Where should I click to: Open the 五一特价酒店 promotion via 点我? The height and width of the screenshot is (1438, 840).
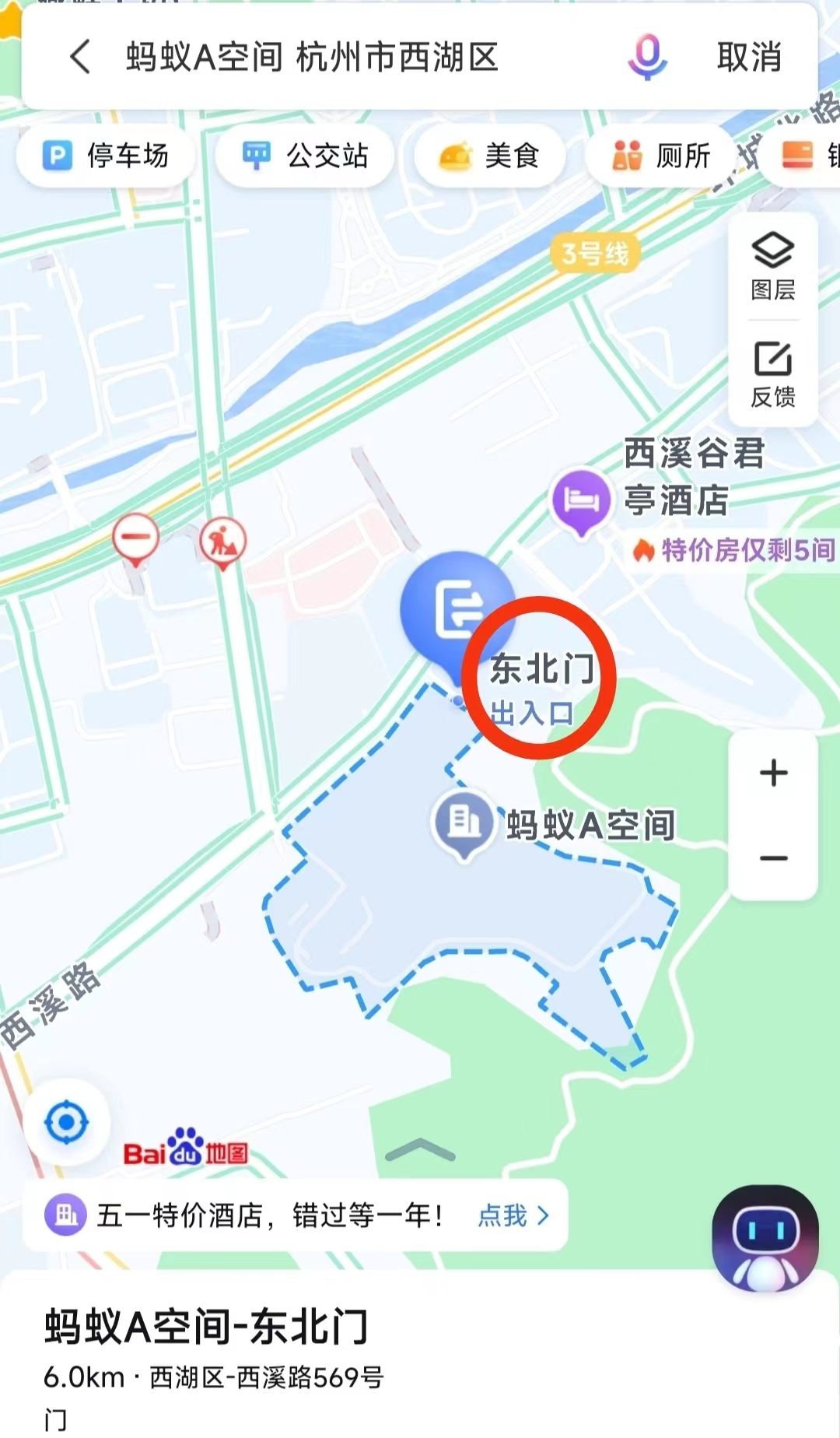click(513, 1215)
